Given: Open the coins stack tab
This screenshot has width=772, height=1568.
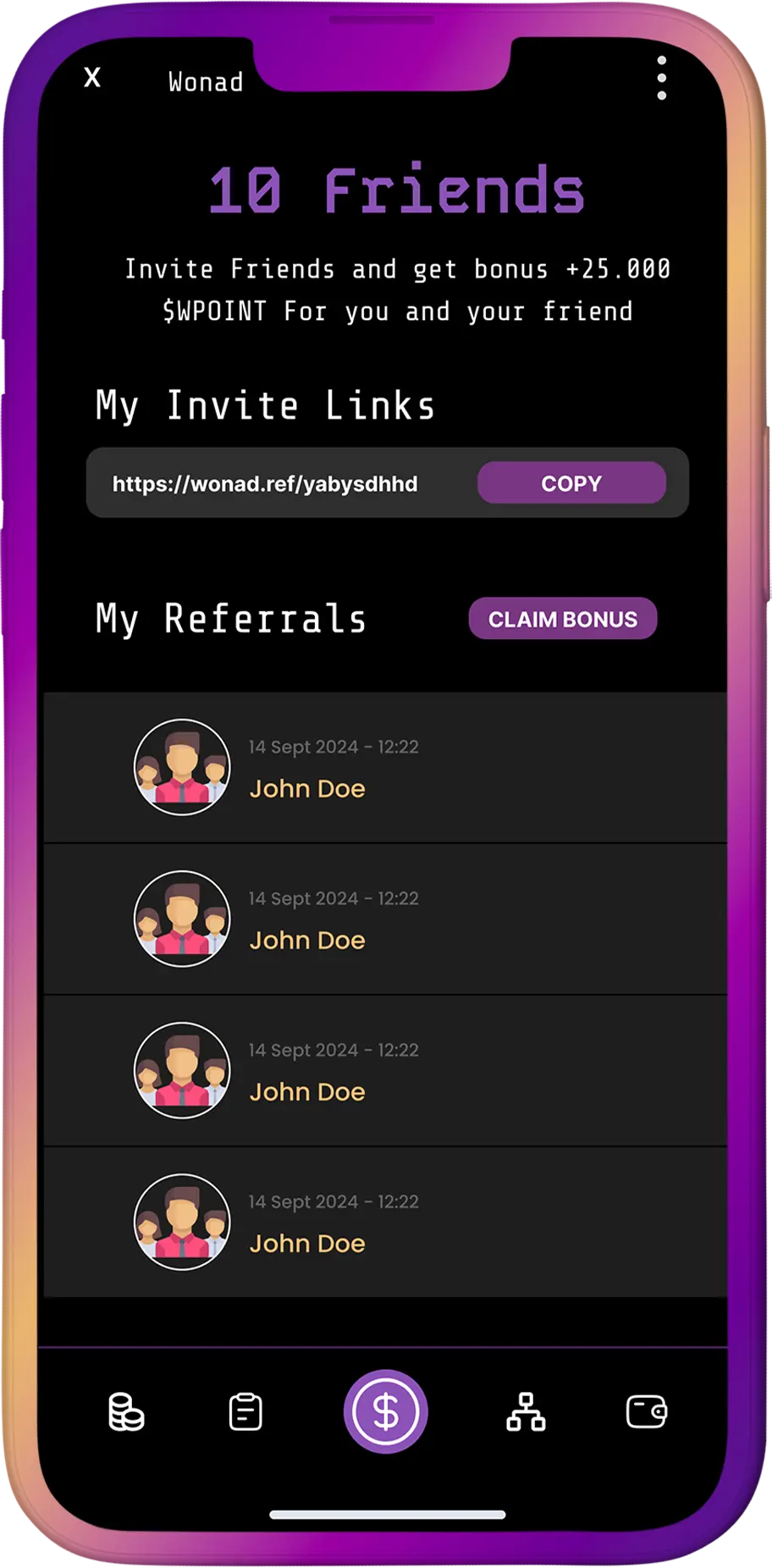Looking at the screenshot, I should tap(126, 1412).
